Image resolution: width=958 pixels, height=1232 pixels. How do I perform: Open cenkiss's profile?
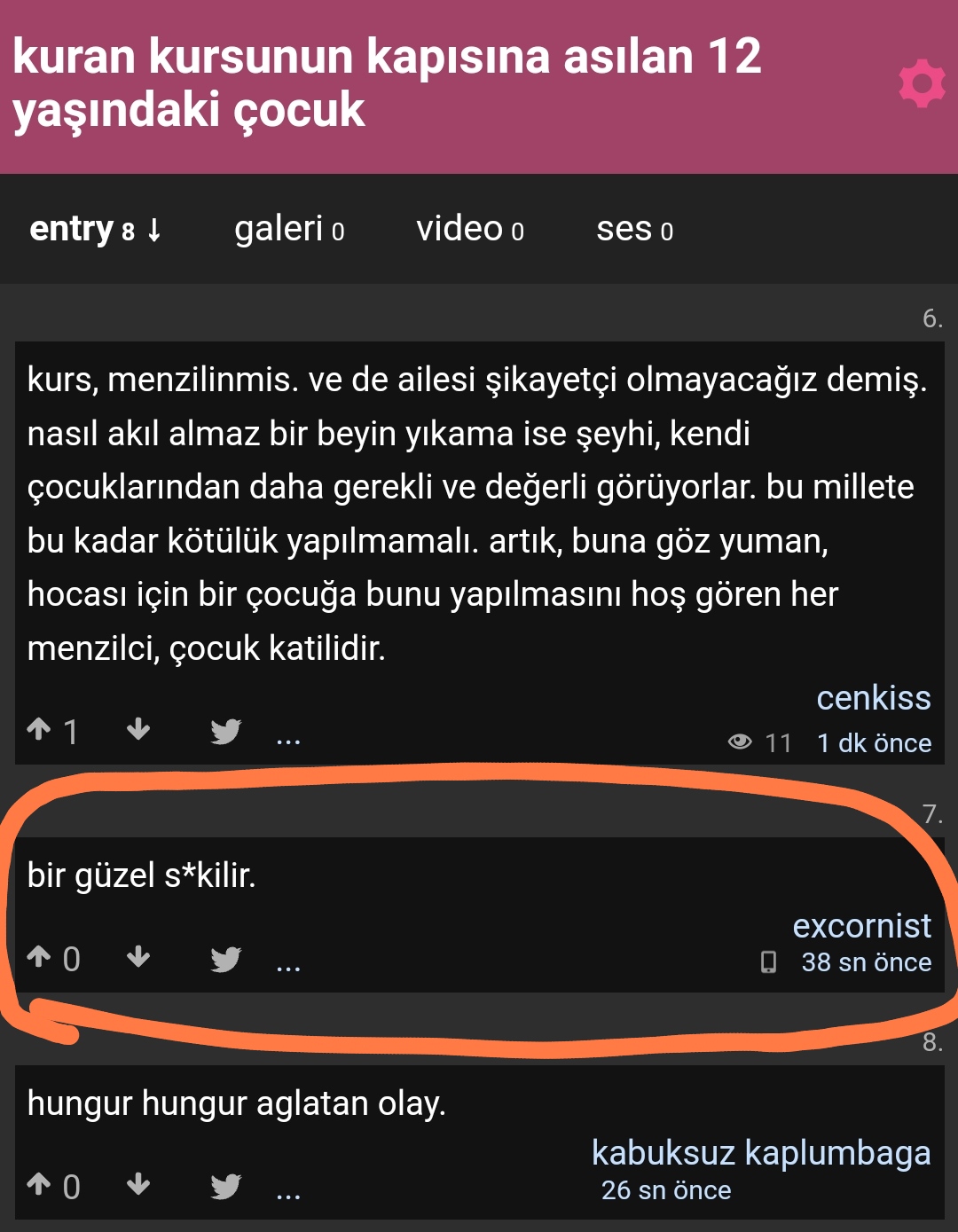click(x=873, y=698)
